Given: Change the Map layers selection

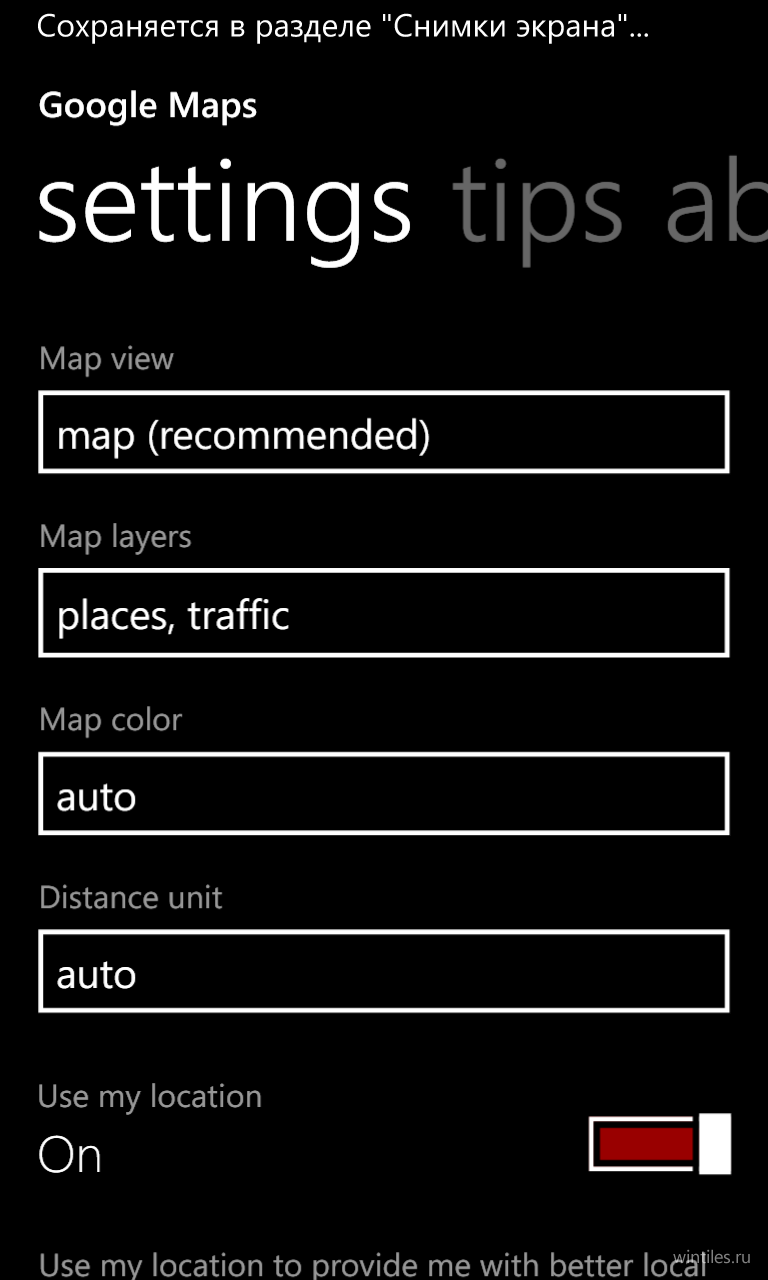Looking at the screenshot, I should click(x=384, y=613).
